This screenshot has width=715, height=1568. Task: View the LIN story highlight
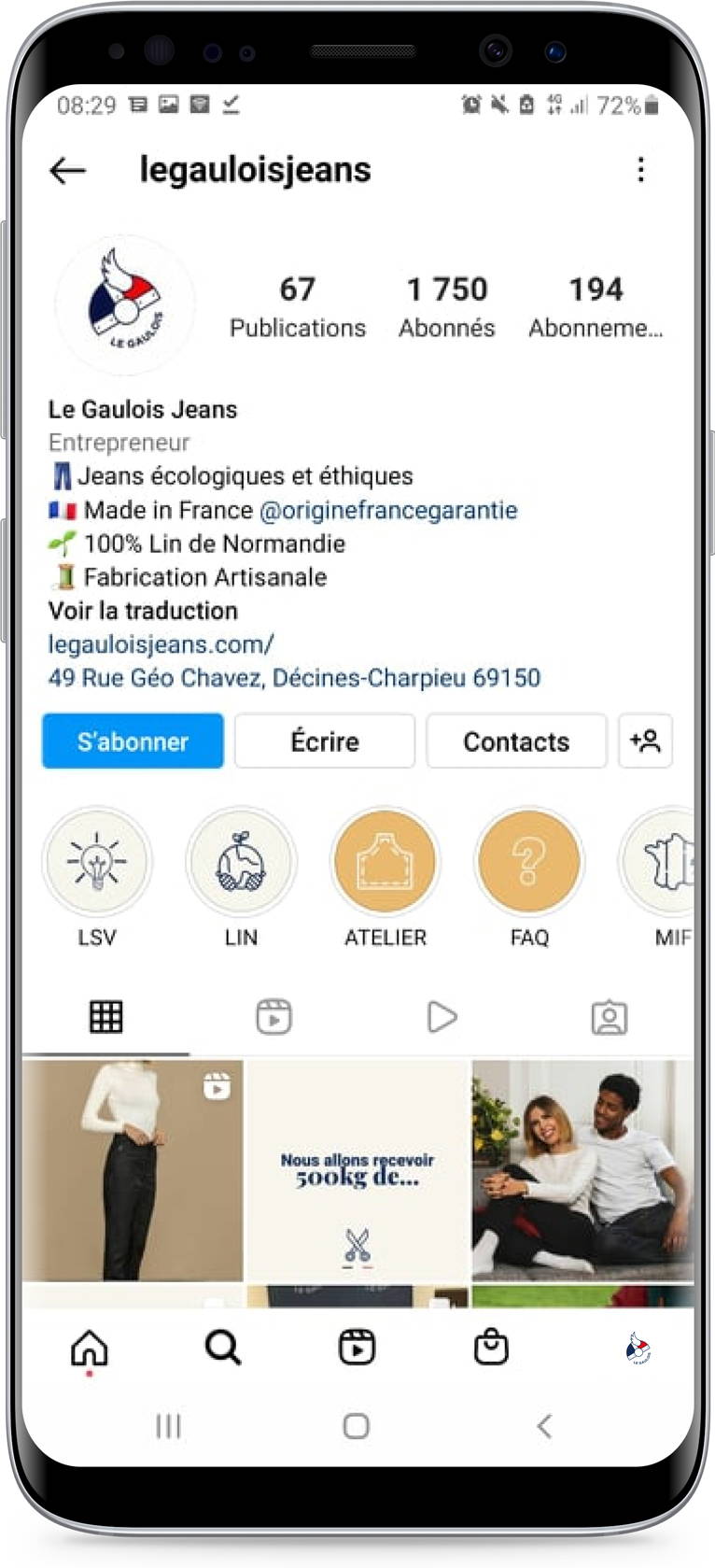tap(241, 862)
